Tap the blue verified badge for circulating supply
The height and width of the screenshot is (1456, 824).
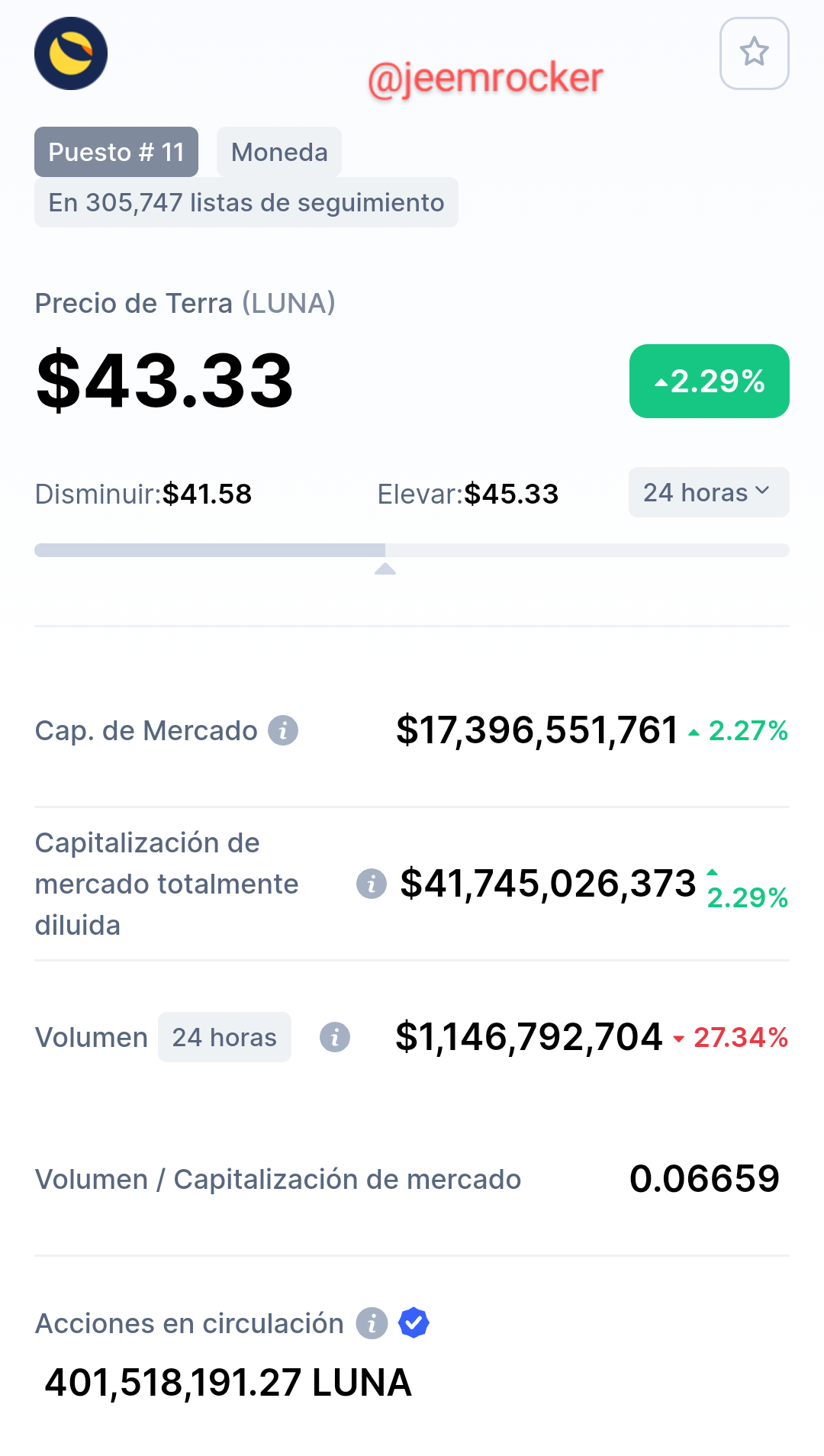414,1322
